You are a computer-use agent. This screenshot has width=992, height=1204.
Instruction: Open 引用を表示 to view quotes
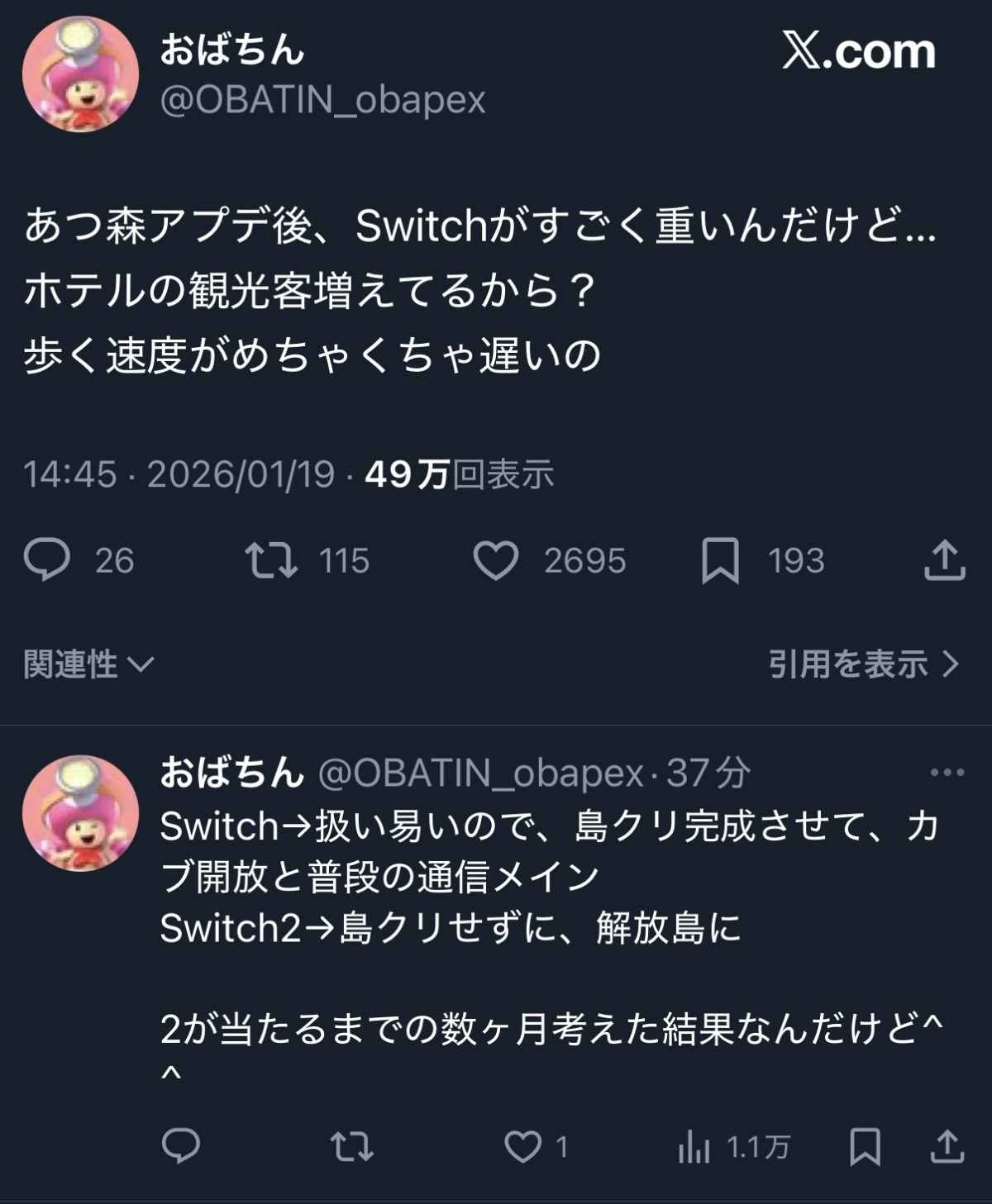pos(863,664)
